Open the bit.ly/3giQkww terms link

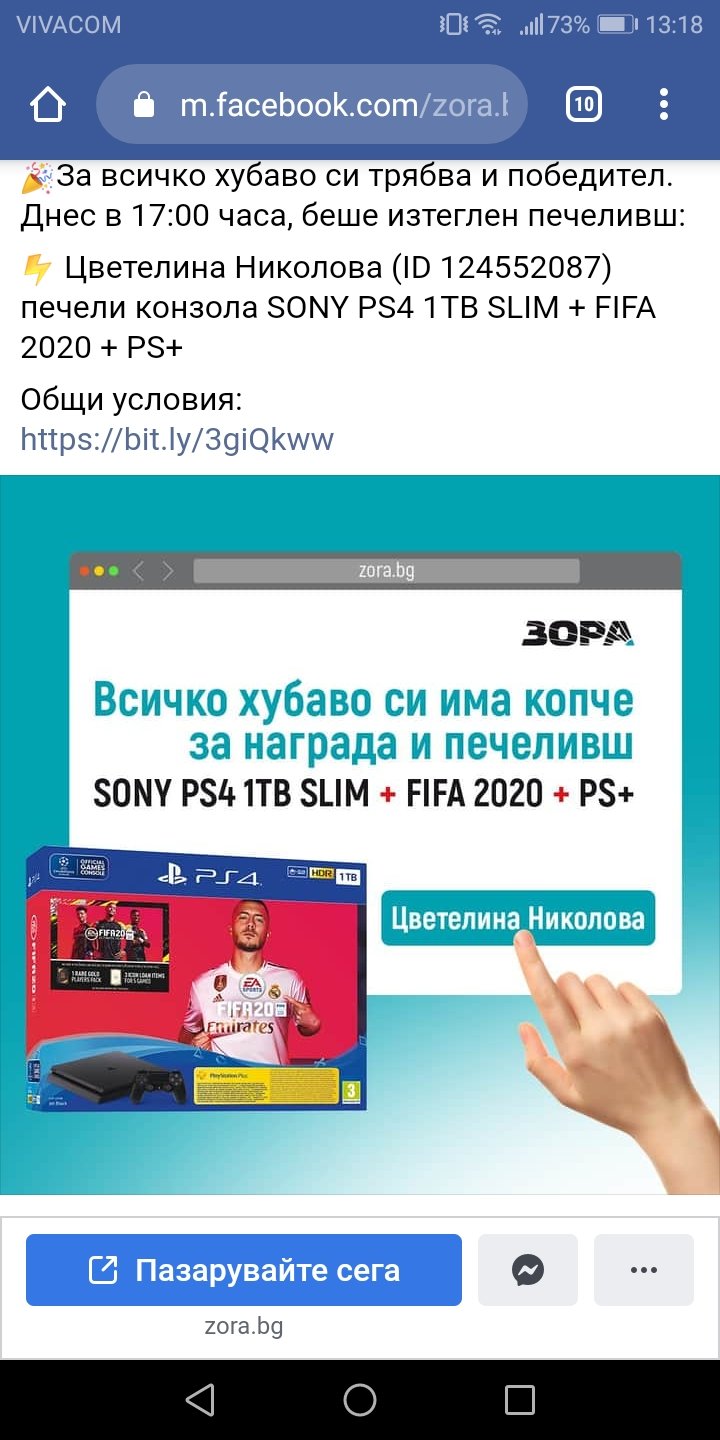[x=177, y=440]
